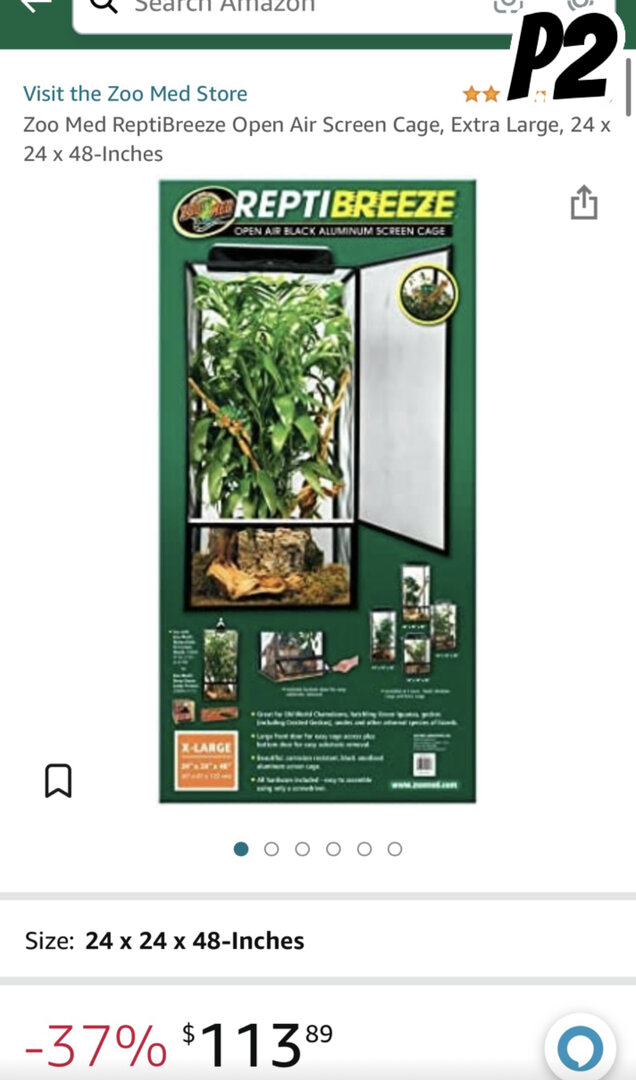Jump to the second product image dot
The image size is (636, 1080).
[271, 849]
